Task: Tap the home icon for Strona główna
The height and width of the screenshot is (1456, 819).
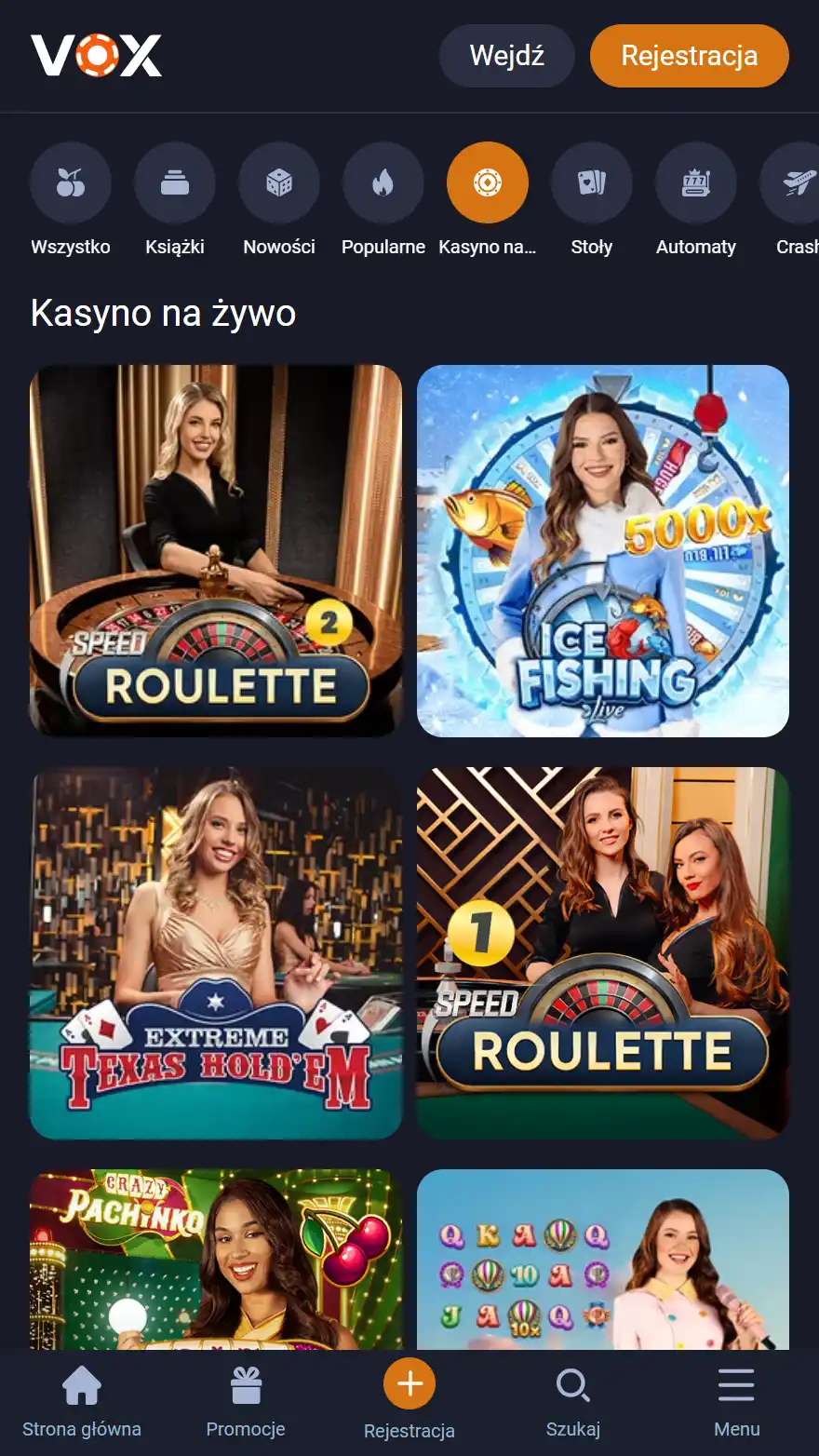Action: [83, 1385]
